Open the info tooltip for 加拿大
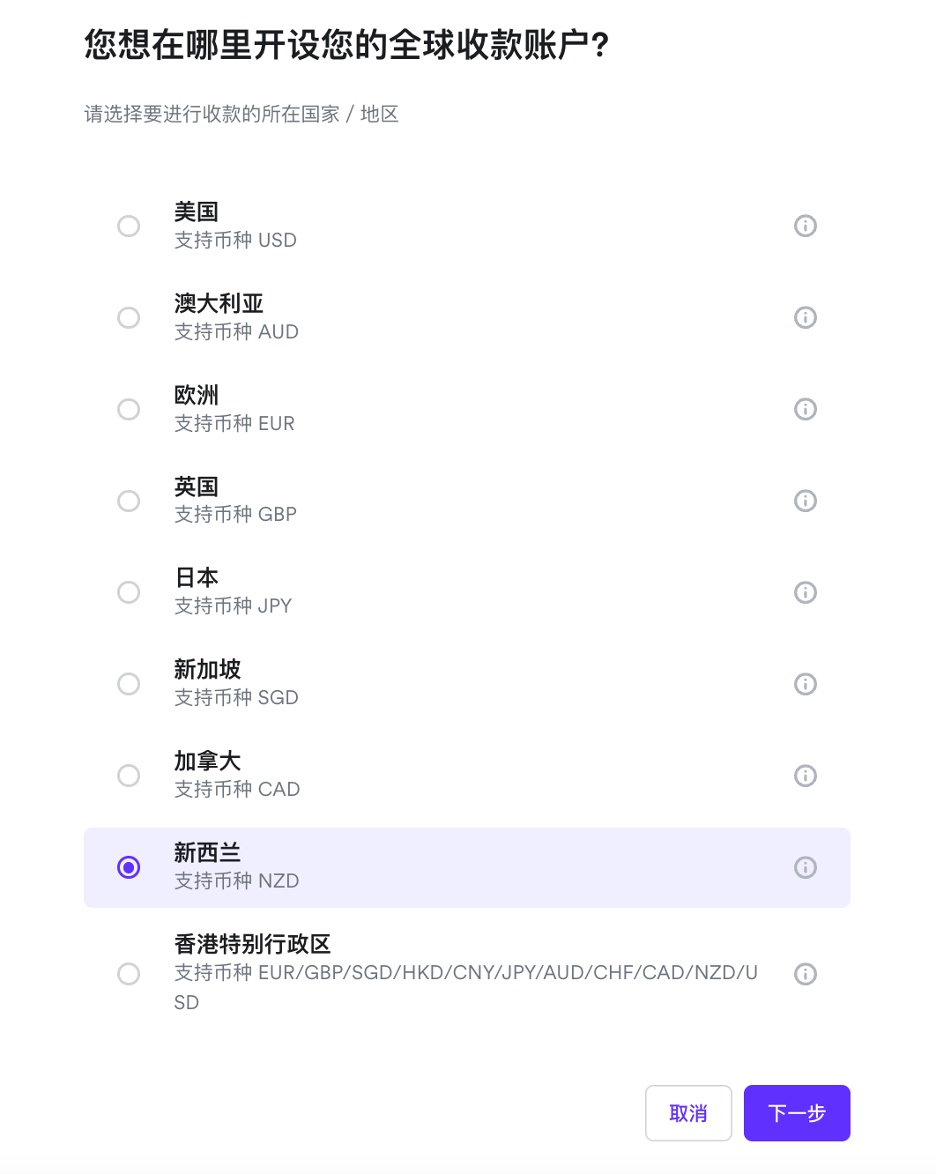Viewport: 936px width, 1174px height. pos(805,775)
